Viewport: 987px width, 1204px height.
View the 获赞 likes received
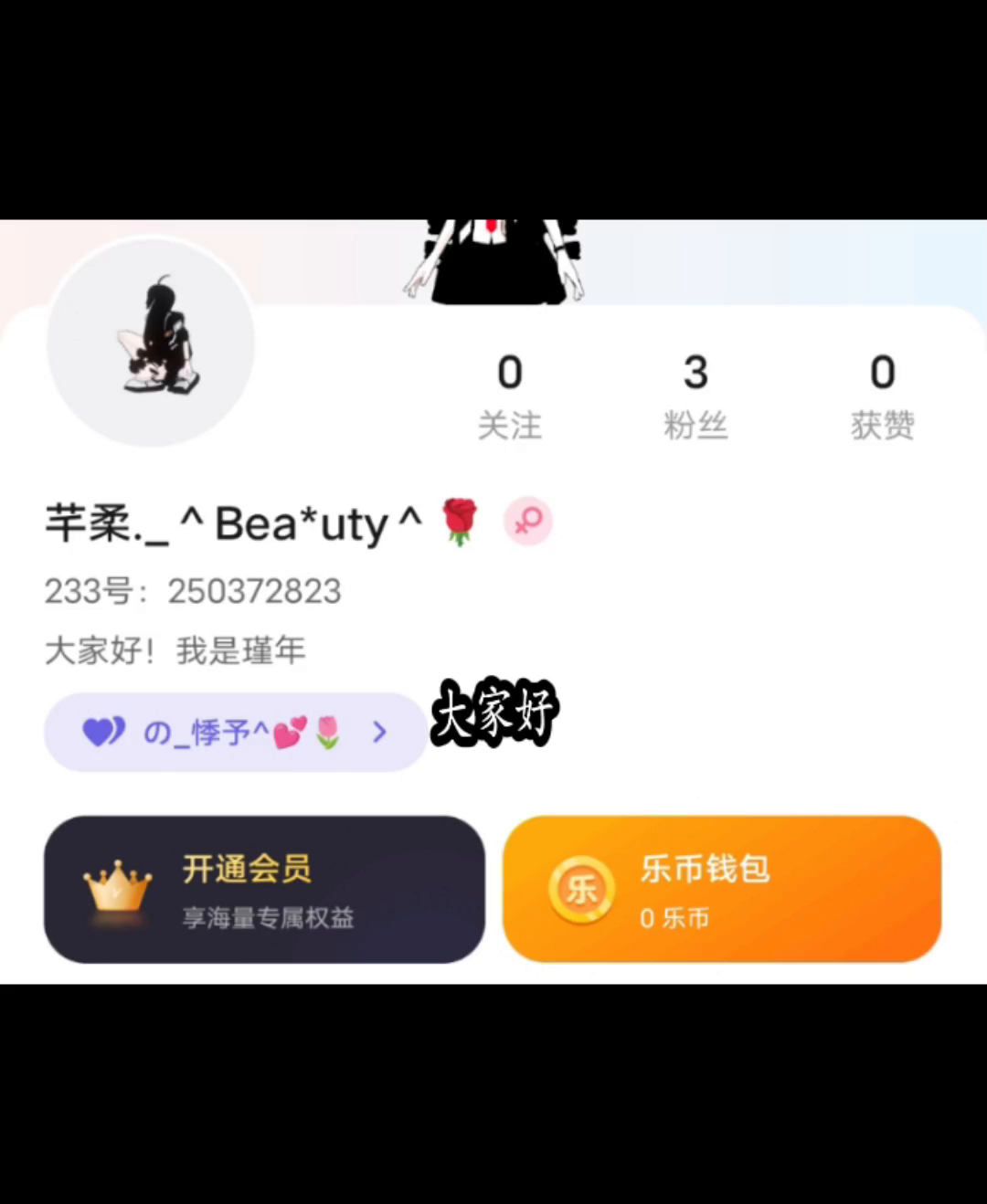(882, 396)
